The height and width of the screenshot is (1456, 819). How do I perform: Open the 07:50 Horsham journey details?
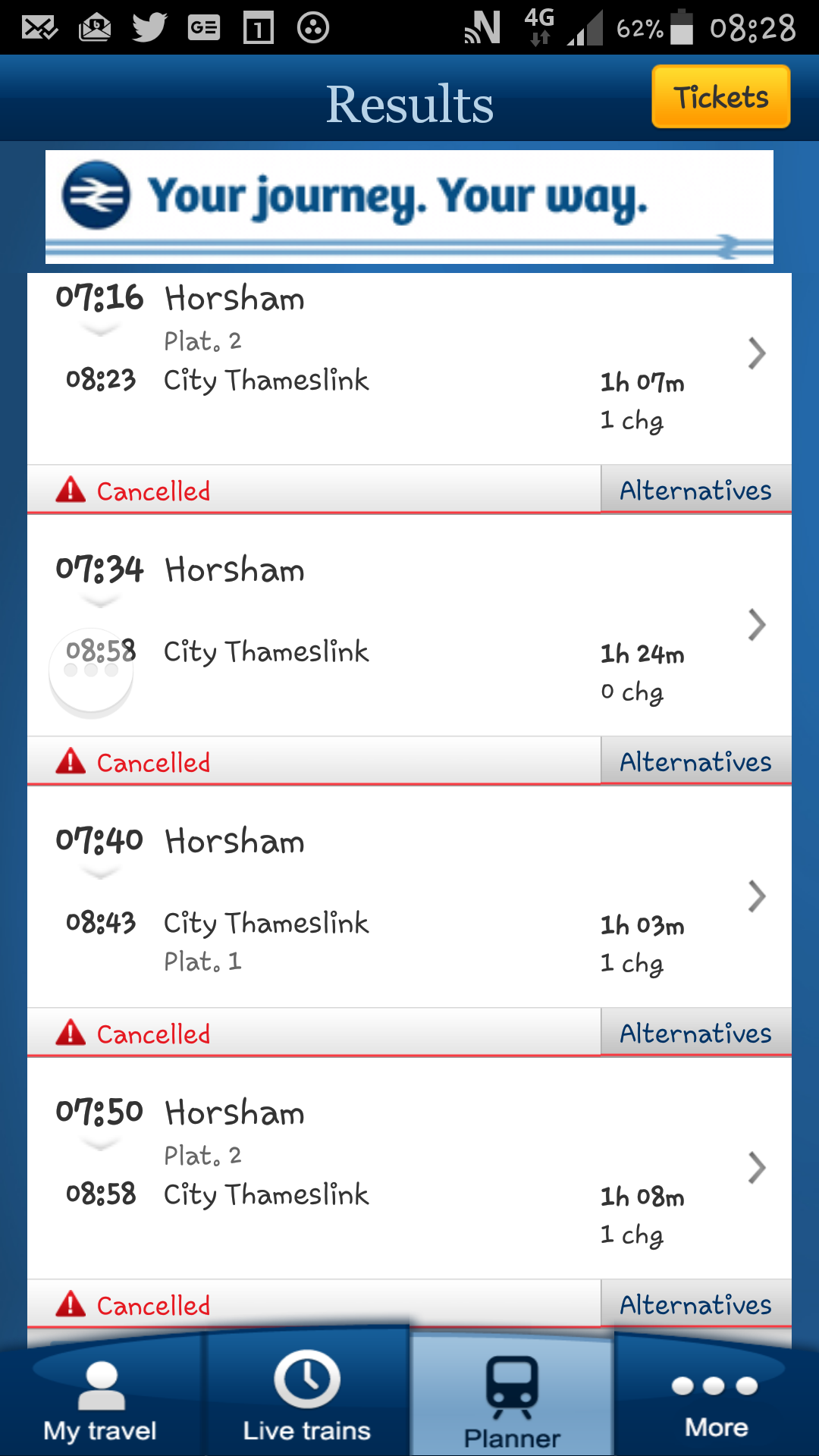(409, 1169)
